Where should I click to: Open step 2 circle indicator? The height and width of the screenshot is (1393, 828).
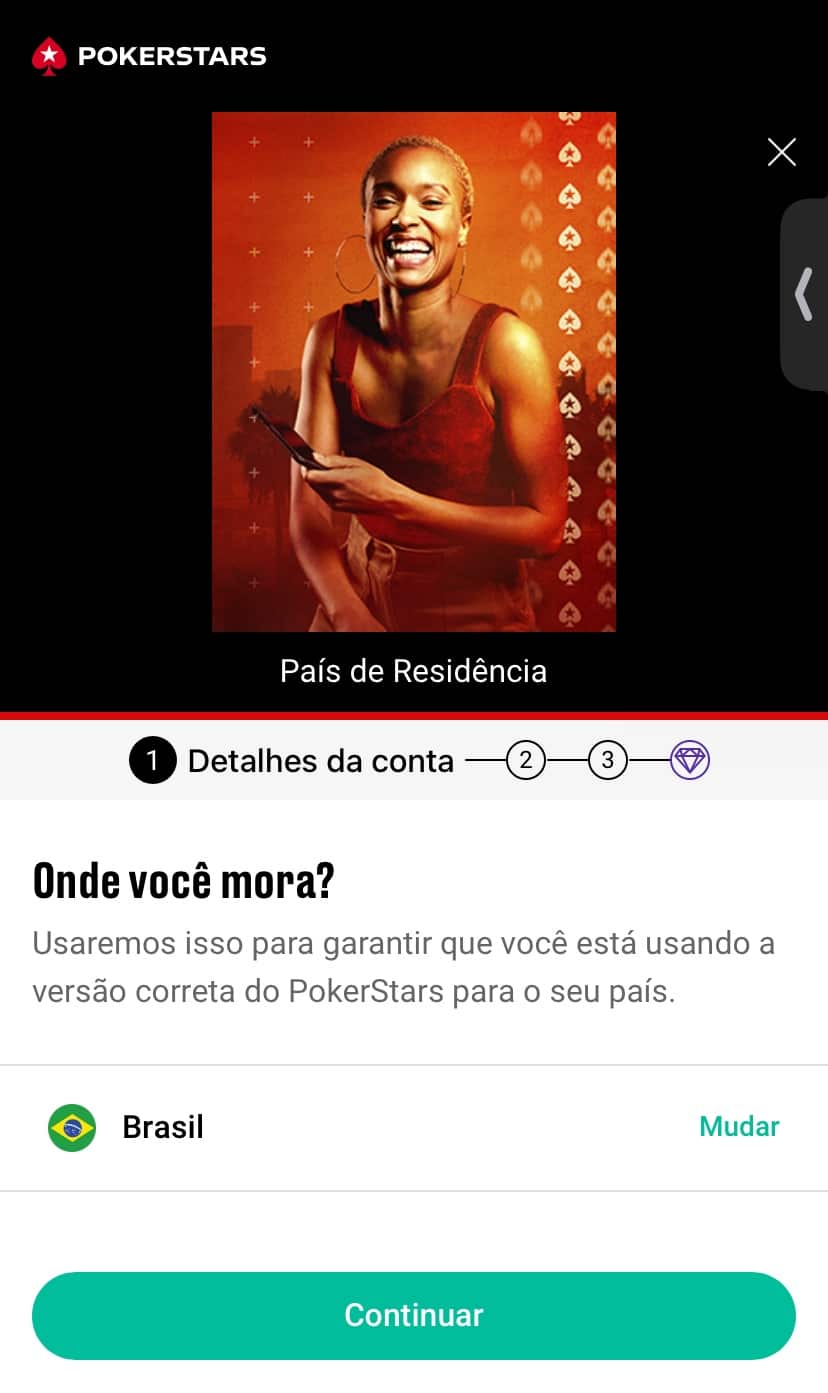pyautogui.click(x=525, y=761)
